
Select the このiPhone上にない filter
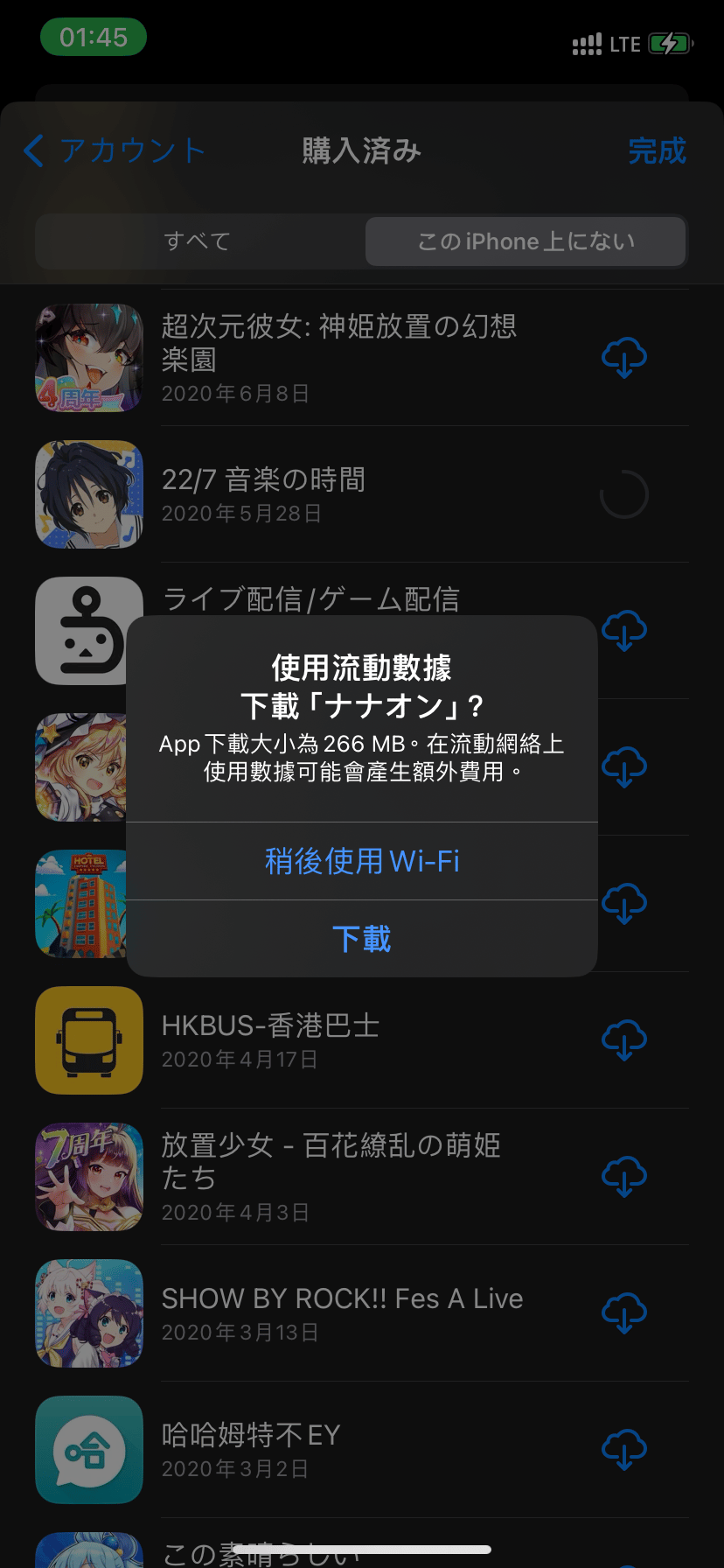[x=525, y=241]
